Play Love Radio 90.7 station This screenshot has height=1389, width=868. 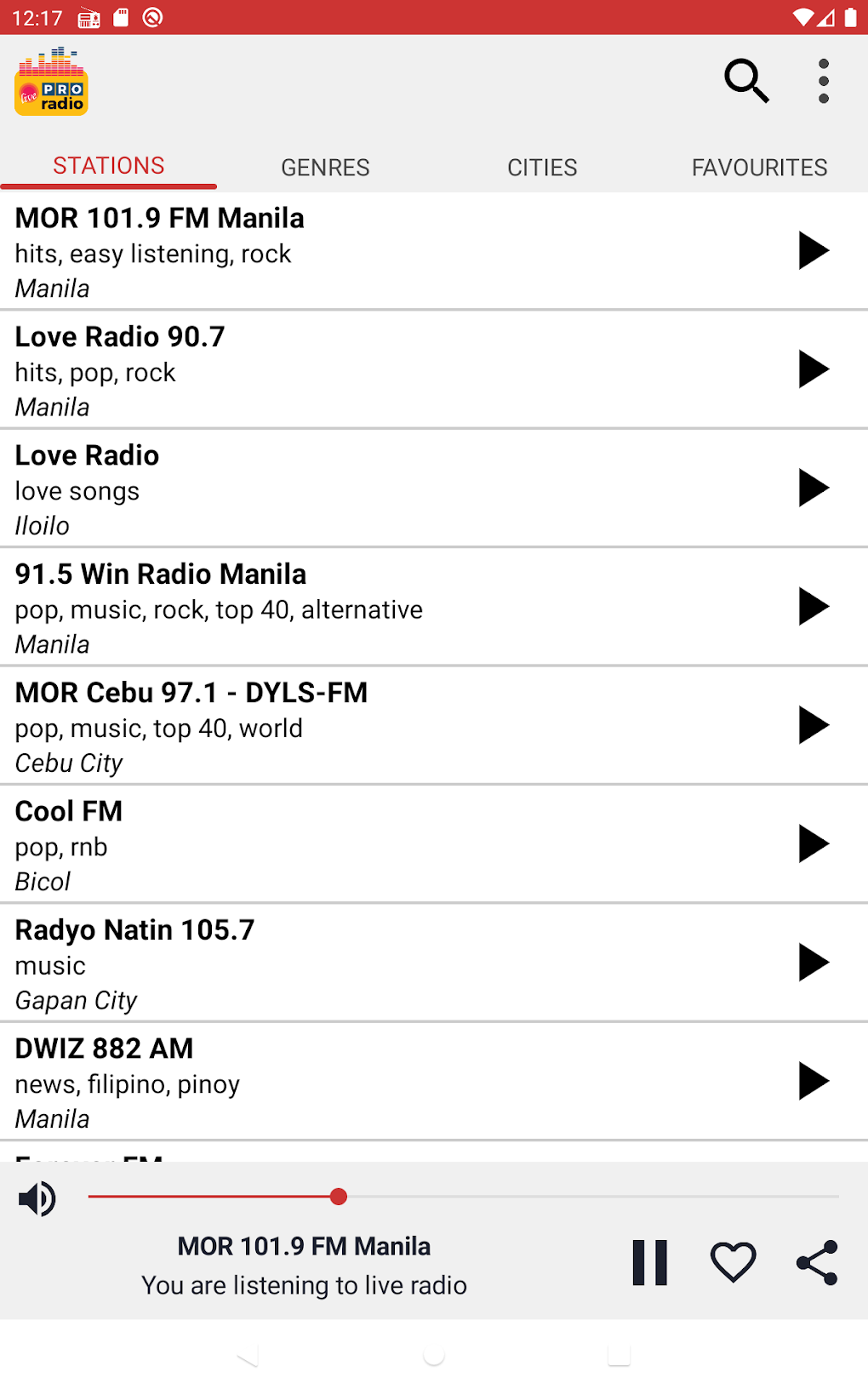[x=813, y=369]
